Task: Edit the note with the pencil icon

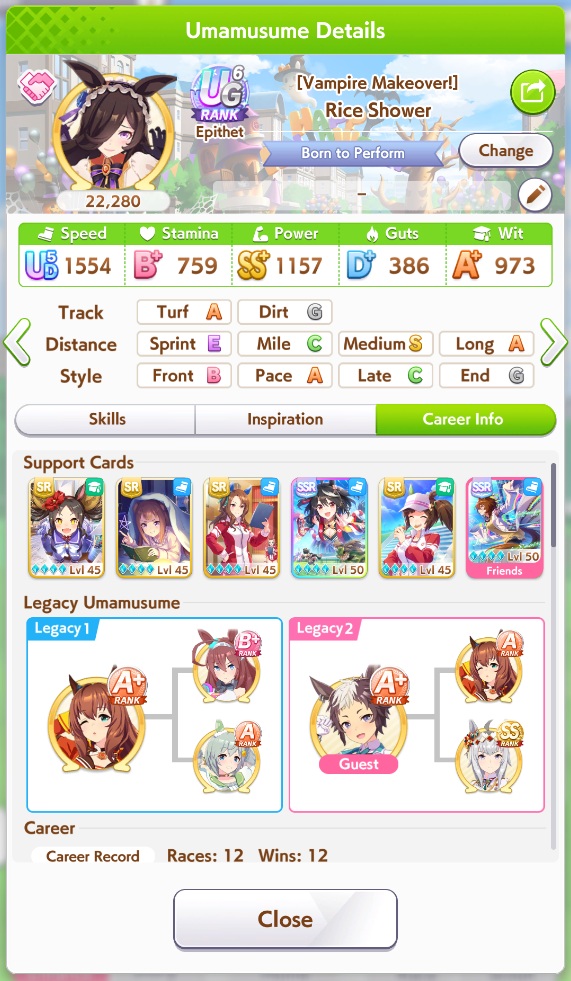Action: (x=535, y=196)
